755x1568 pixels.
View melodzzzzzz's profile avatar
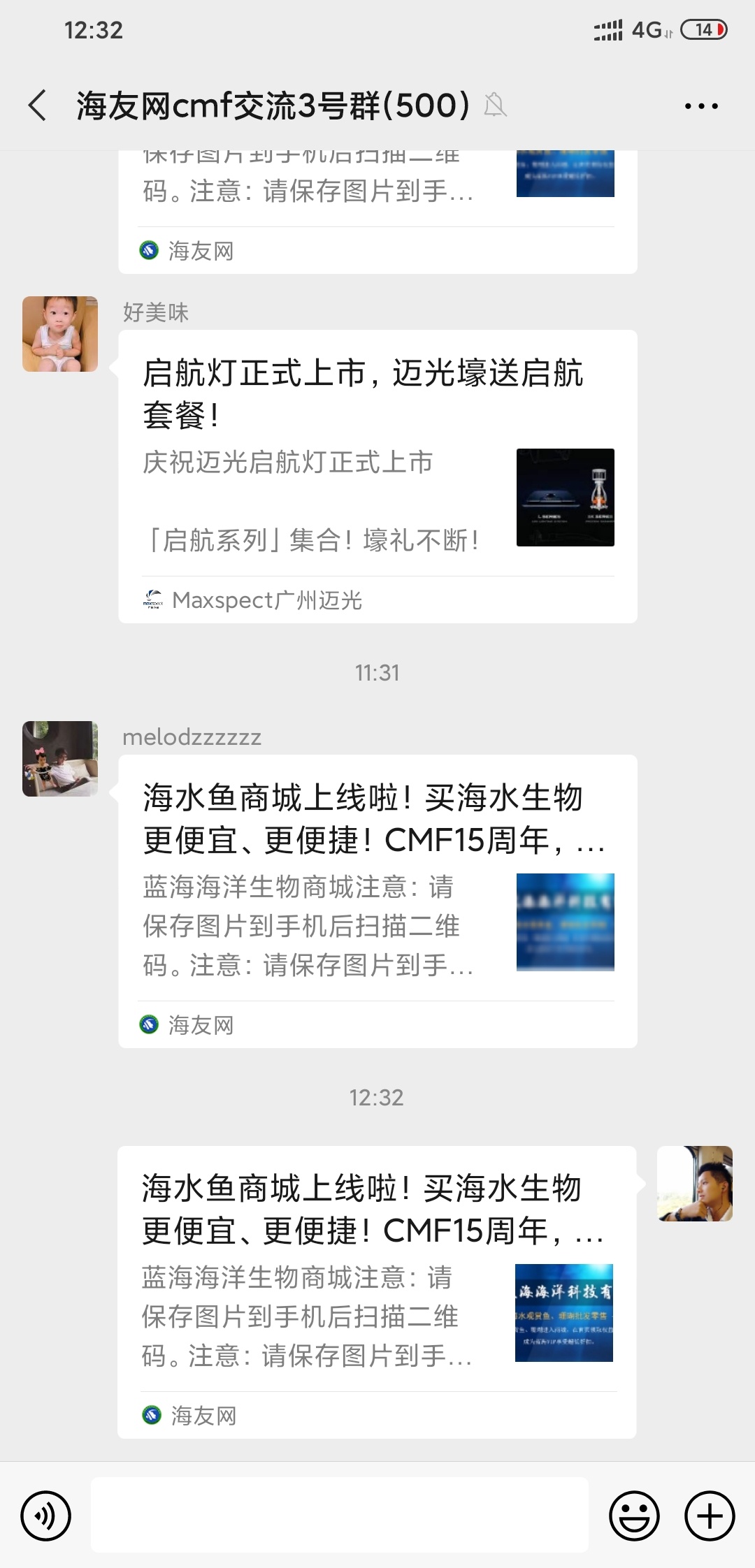click(60, 759)
